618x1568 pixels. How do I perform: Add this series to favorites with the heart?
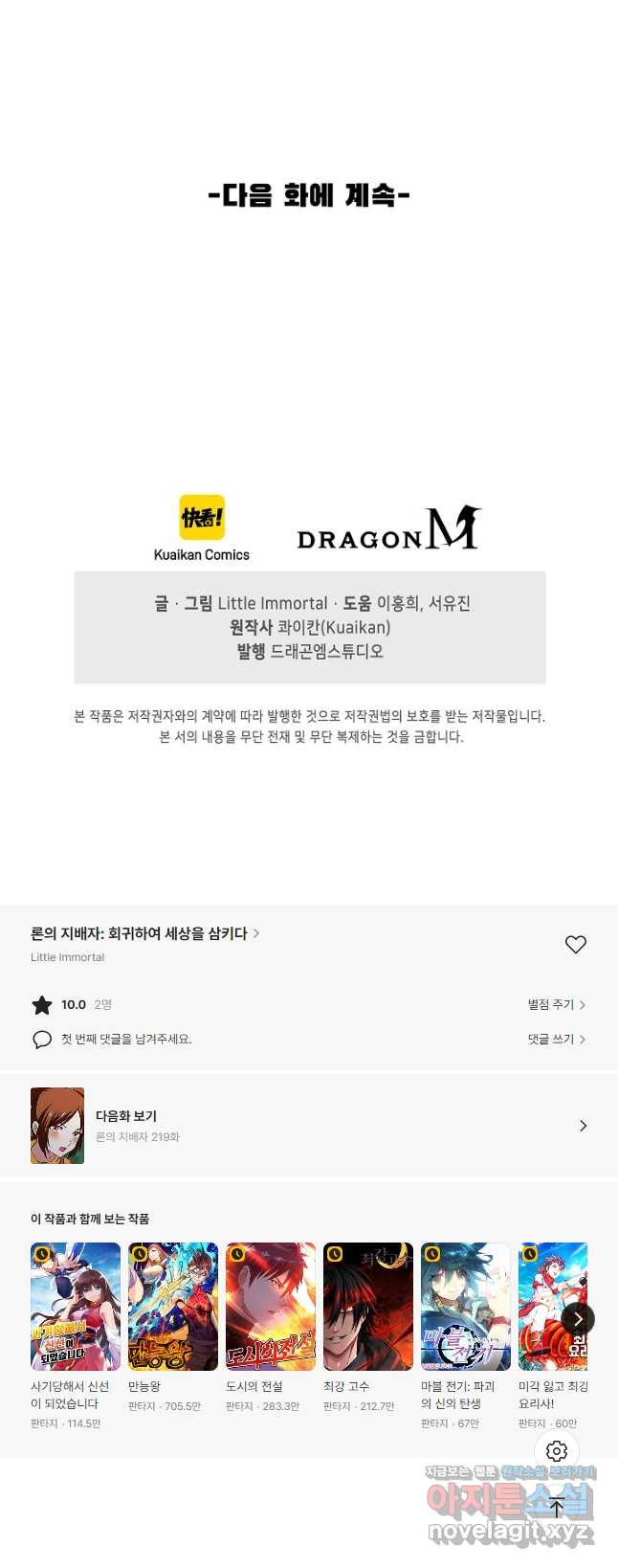coord(575,944)
